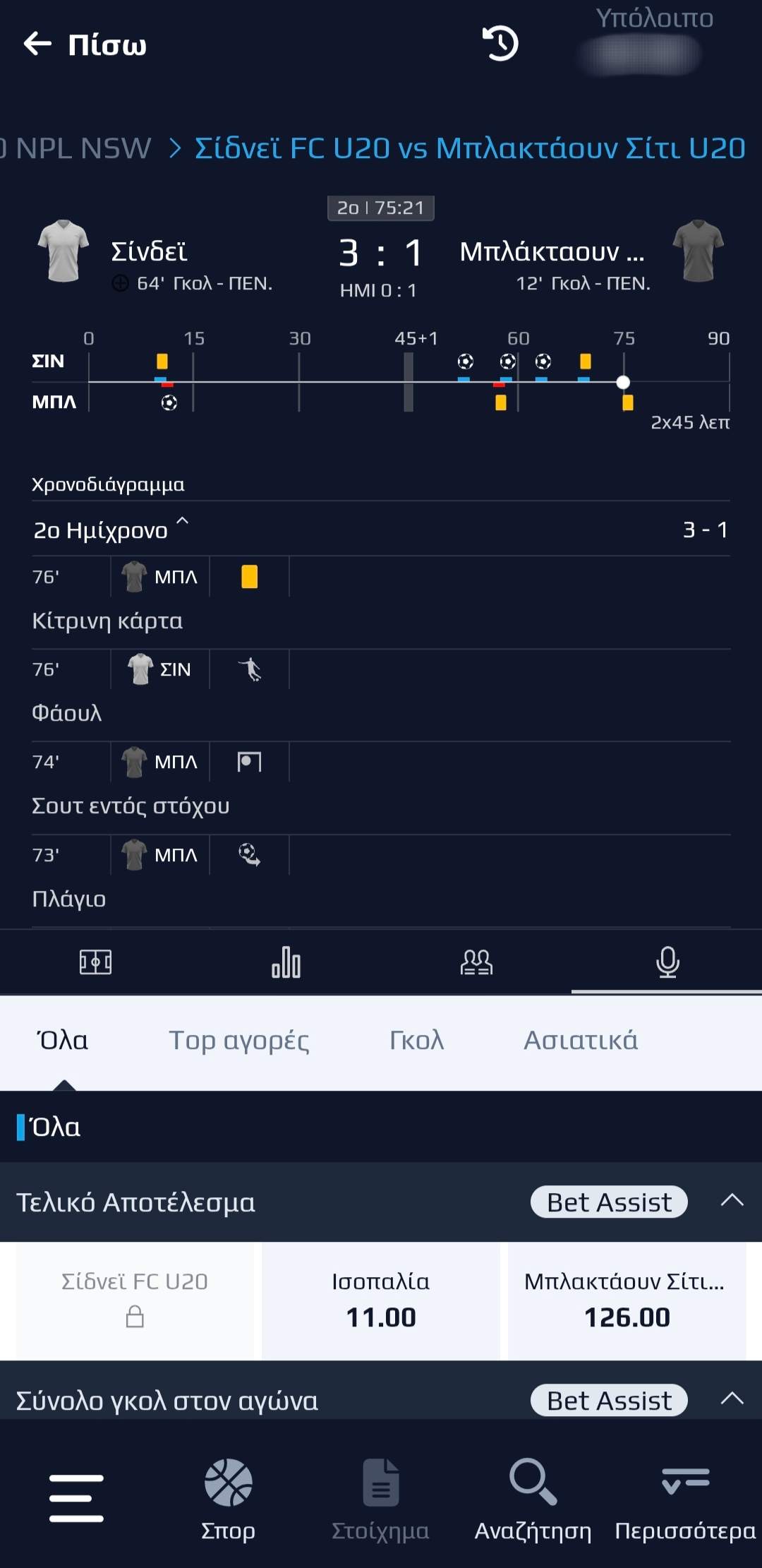Switch to the Ασιατικά markets tab

581,1041
